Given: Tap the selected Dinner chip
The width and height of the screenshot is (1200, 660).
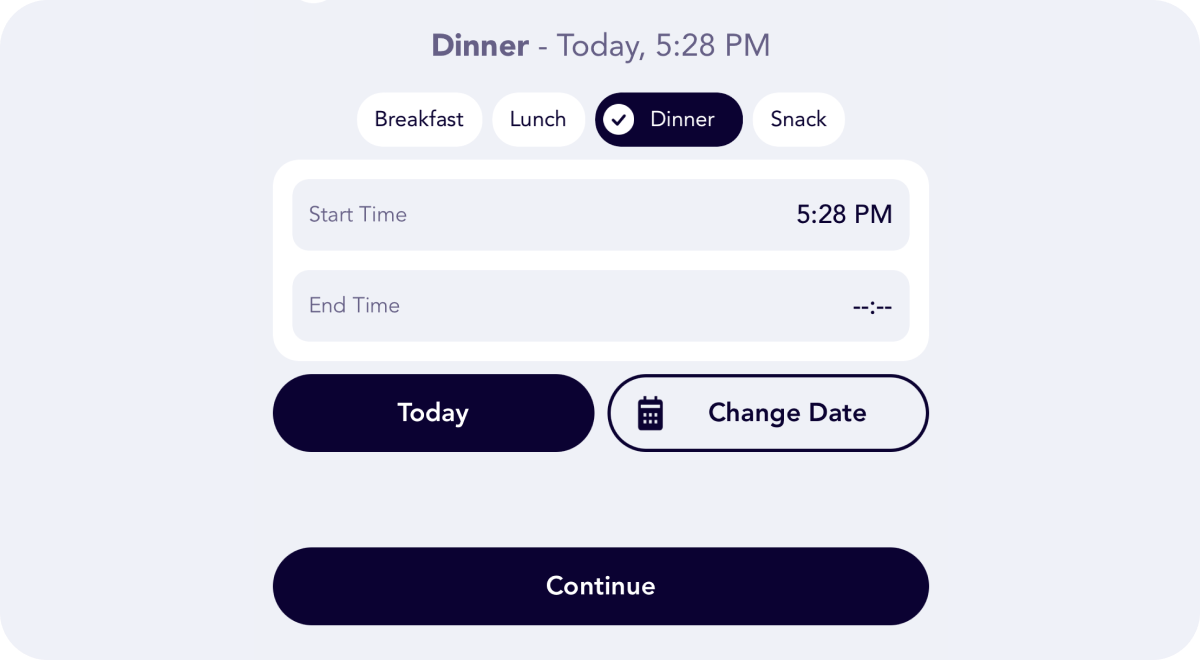Looking at the screenshot, I should coord(669,120).
